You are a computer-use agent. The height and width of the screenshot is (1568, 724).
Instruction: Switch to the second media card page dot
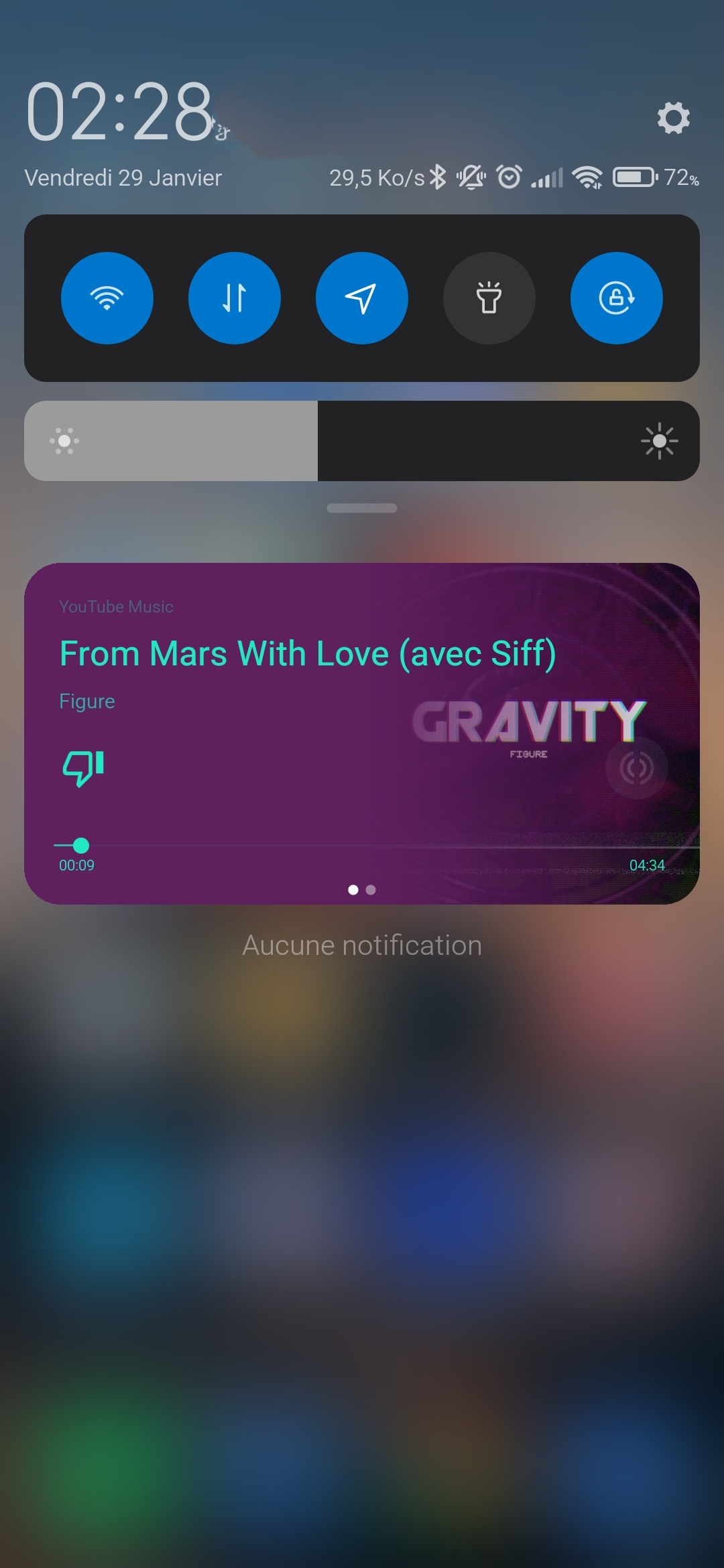tap(371, 890)
